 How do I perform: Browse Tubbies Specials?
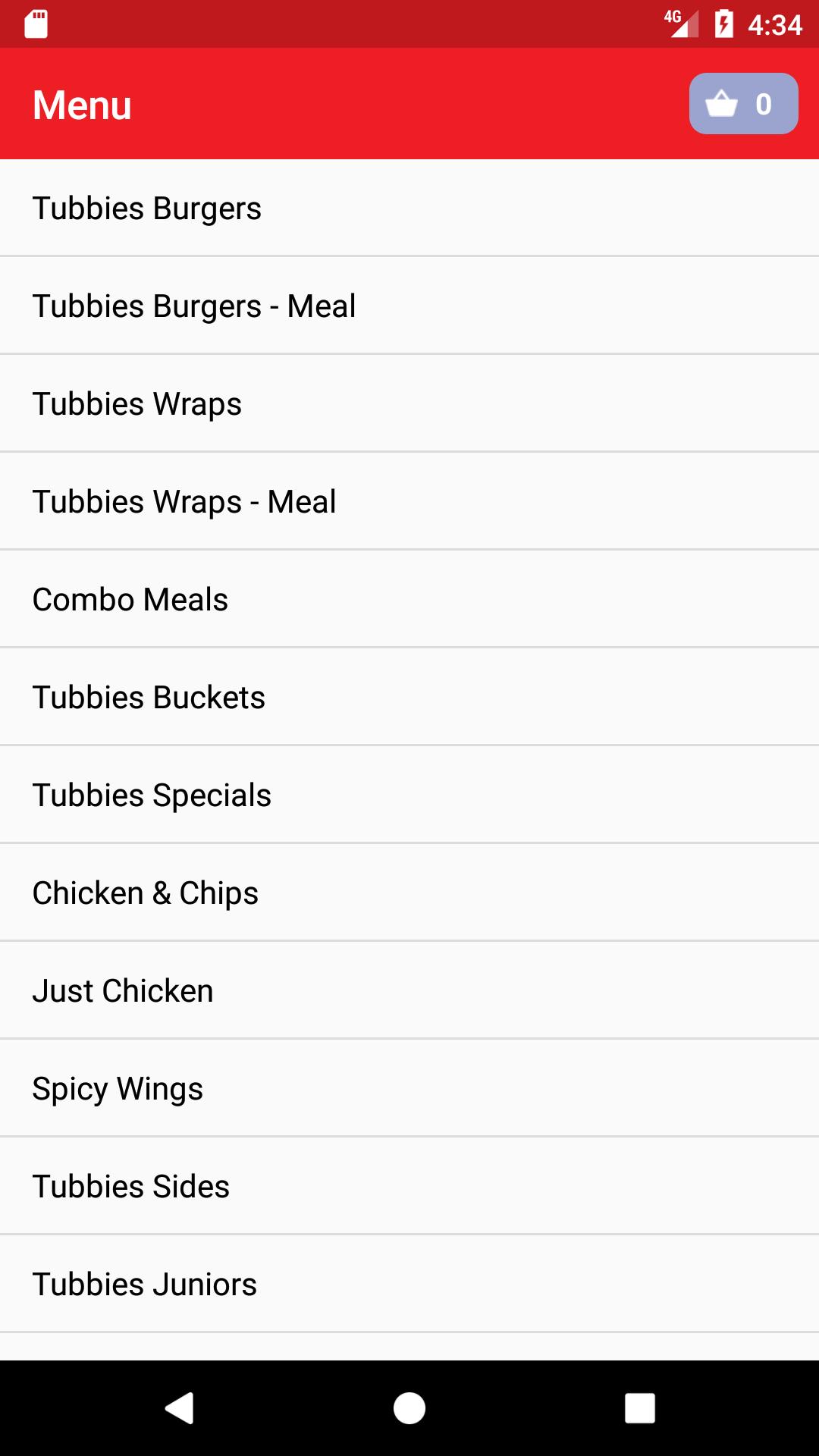(409, 795)
